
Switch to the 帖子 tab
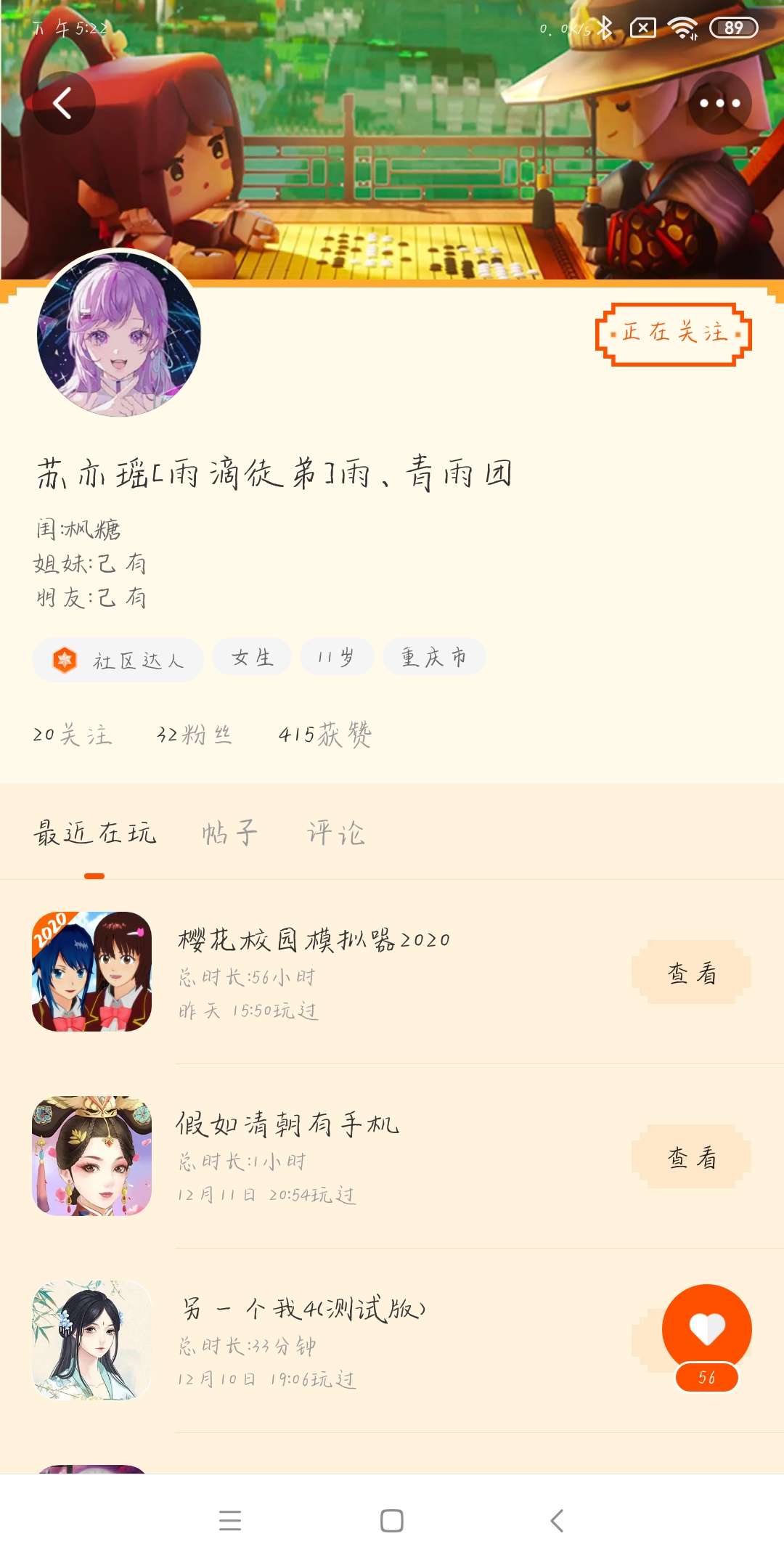tap(229, 833)
